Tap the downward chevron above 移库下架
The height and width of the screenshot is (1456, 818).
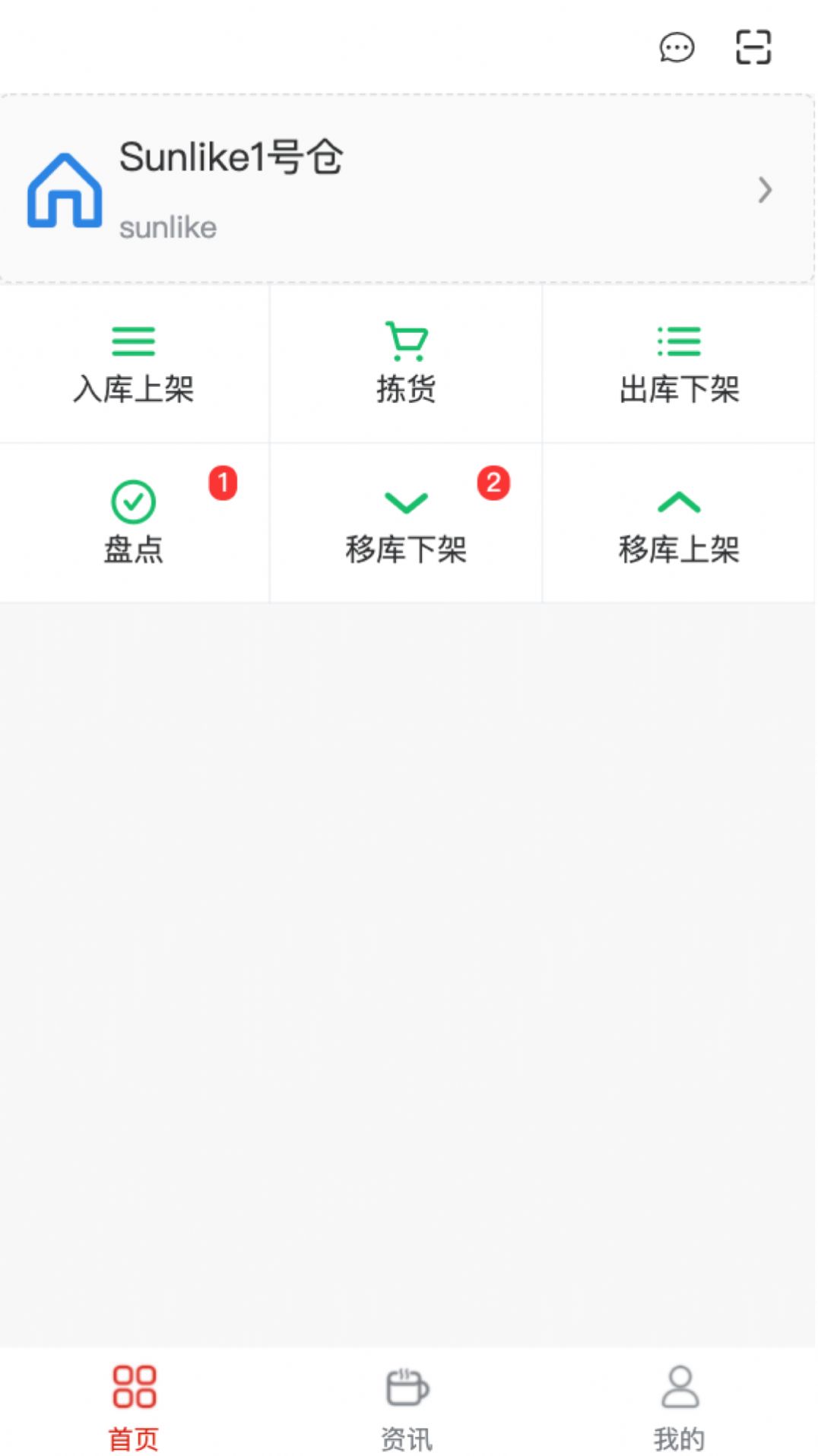pos(406,502)
